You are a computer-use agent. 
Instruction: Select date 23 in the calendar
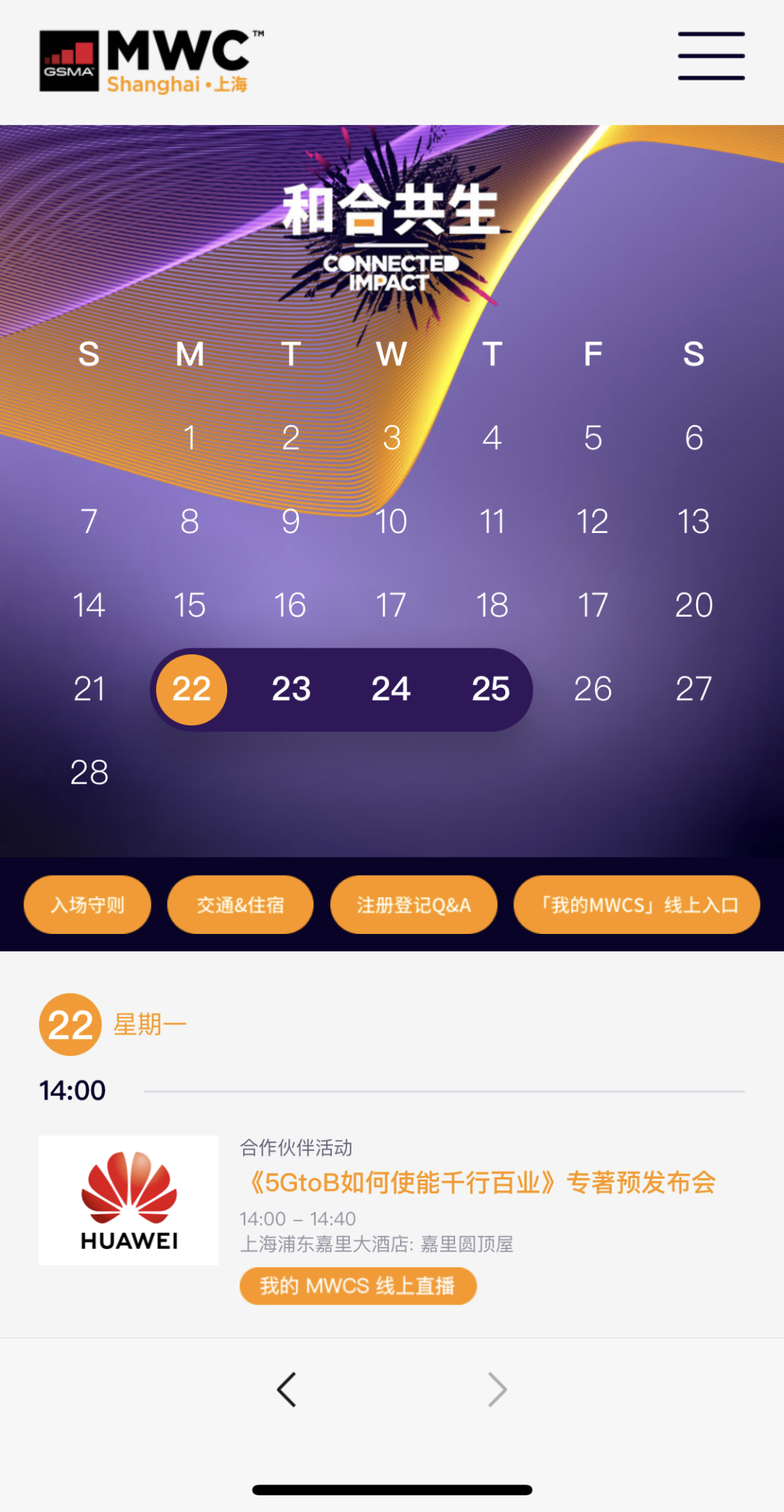(291, 689)
